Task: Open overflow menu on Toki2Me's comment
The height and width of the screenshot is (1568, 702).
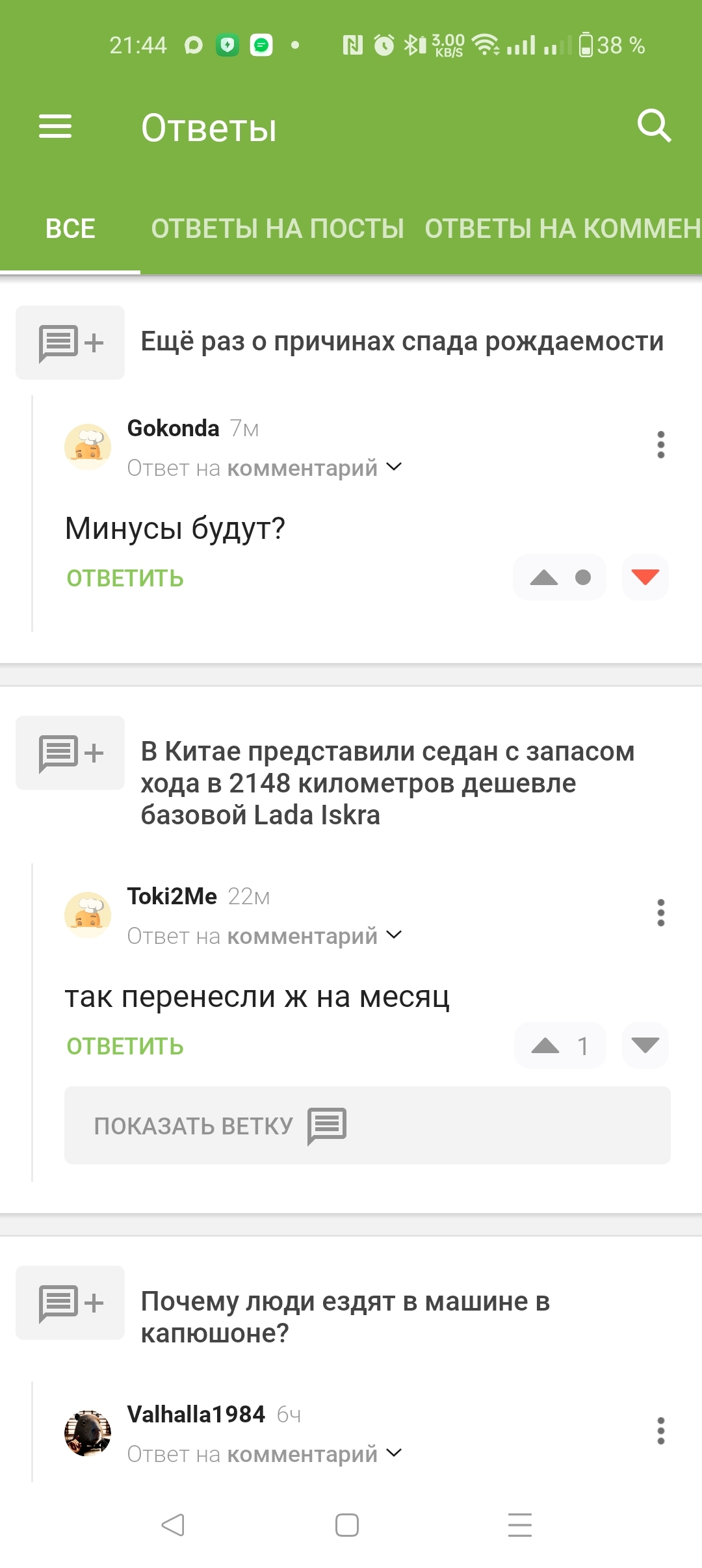Action: (660, 913)
